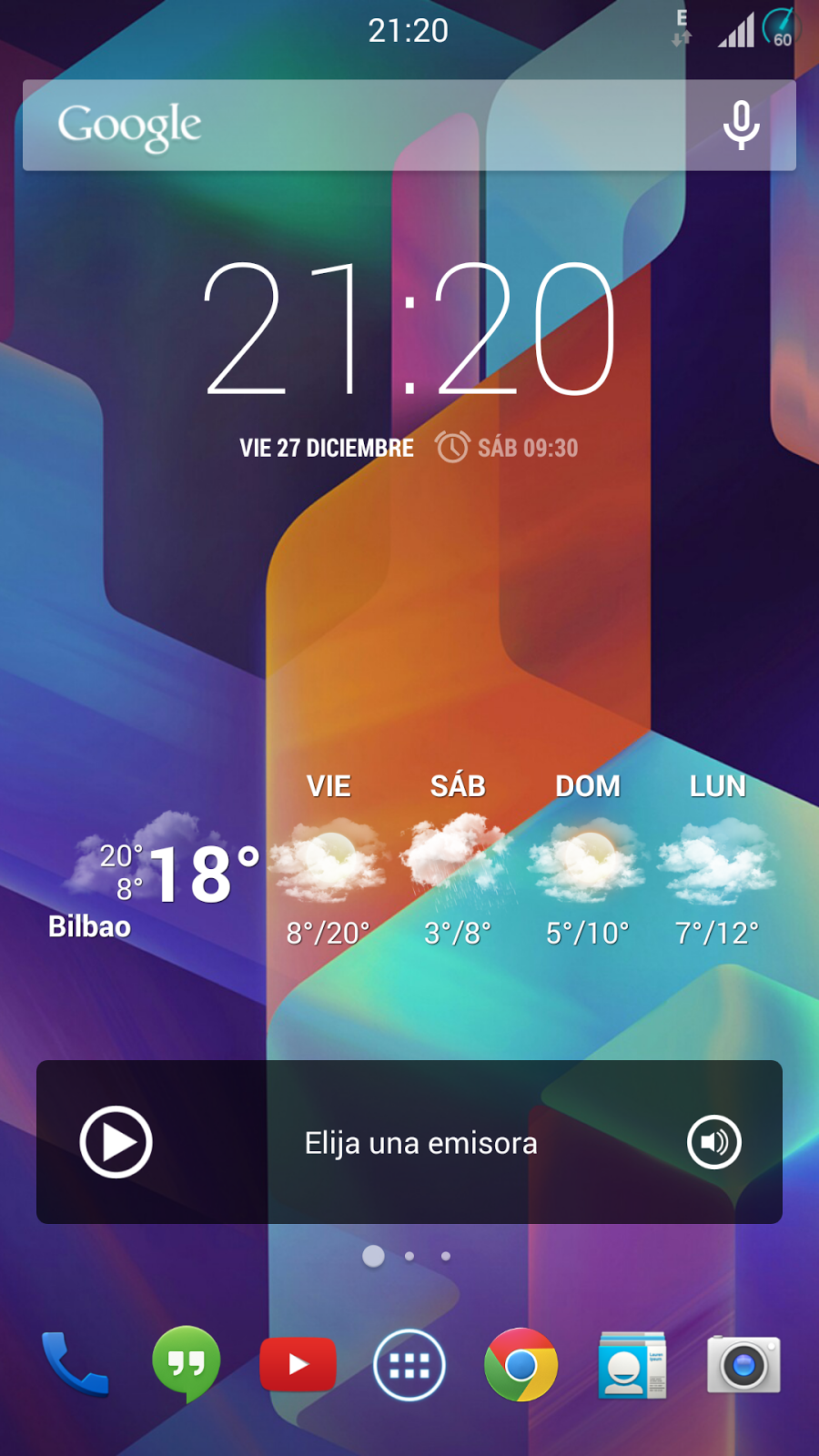Start voice search with the microphone
Image resolution: width=819 pixels, height=1456 pixels.
coord(741,126)
